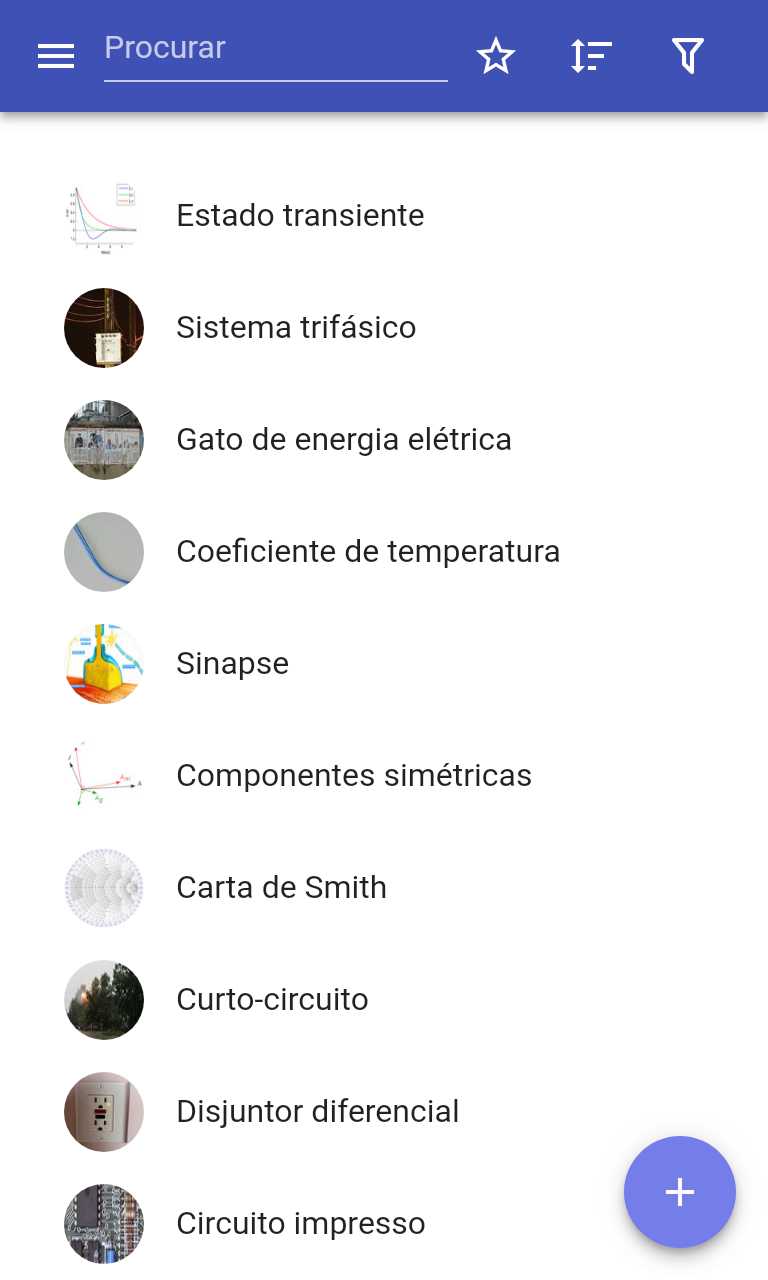Open the Sinapse entry
The width and height of the screenshot is (768, 1280).
[232, 664]
